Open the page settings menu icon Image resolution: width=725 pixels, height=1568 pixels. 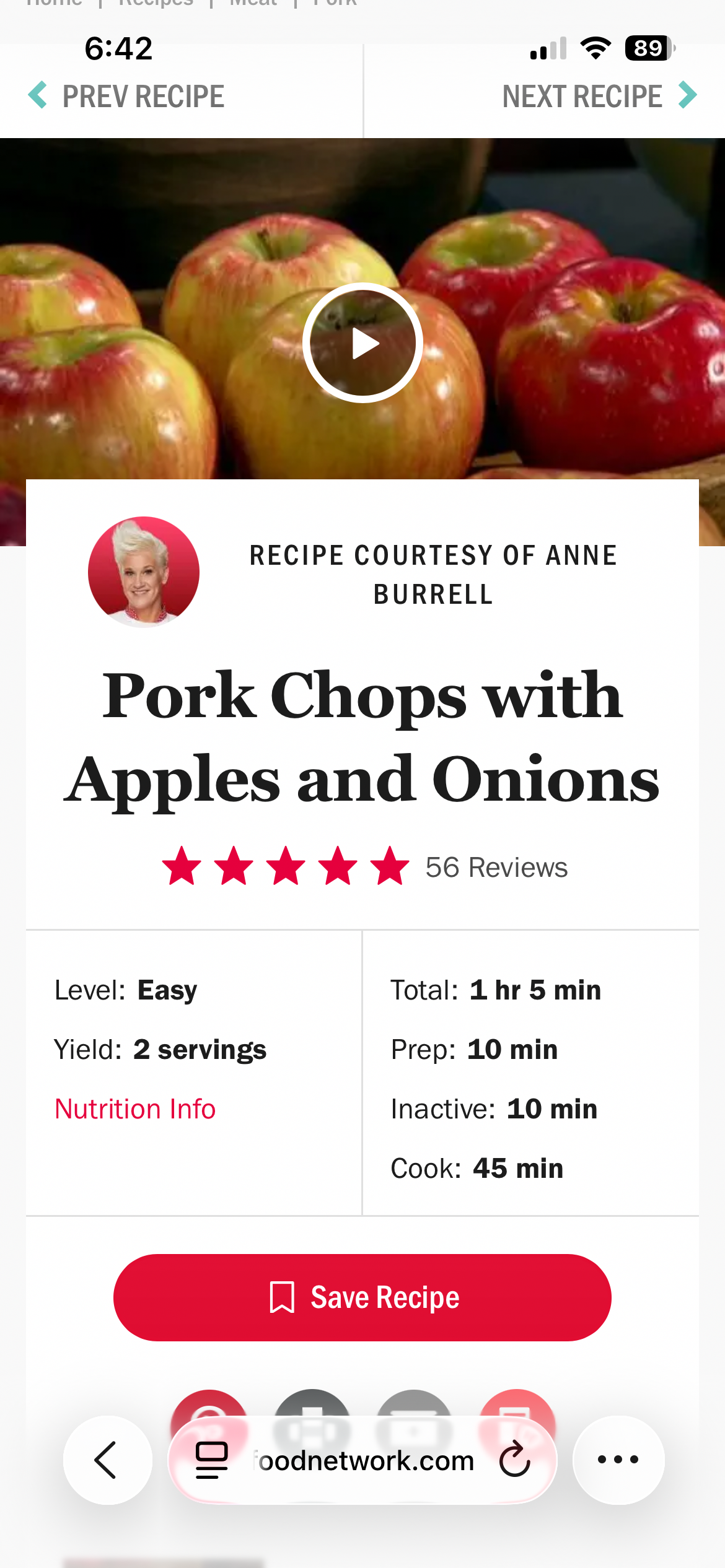[211, 1460]
